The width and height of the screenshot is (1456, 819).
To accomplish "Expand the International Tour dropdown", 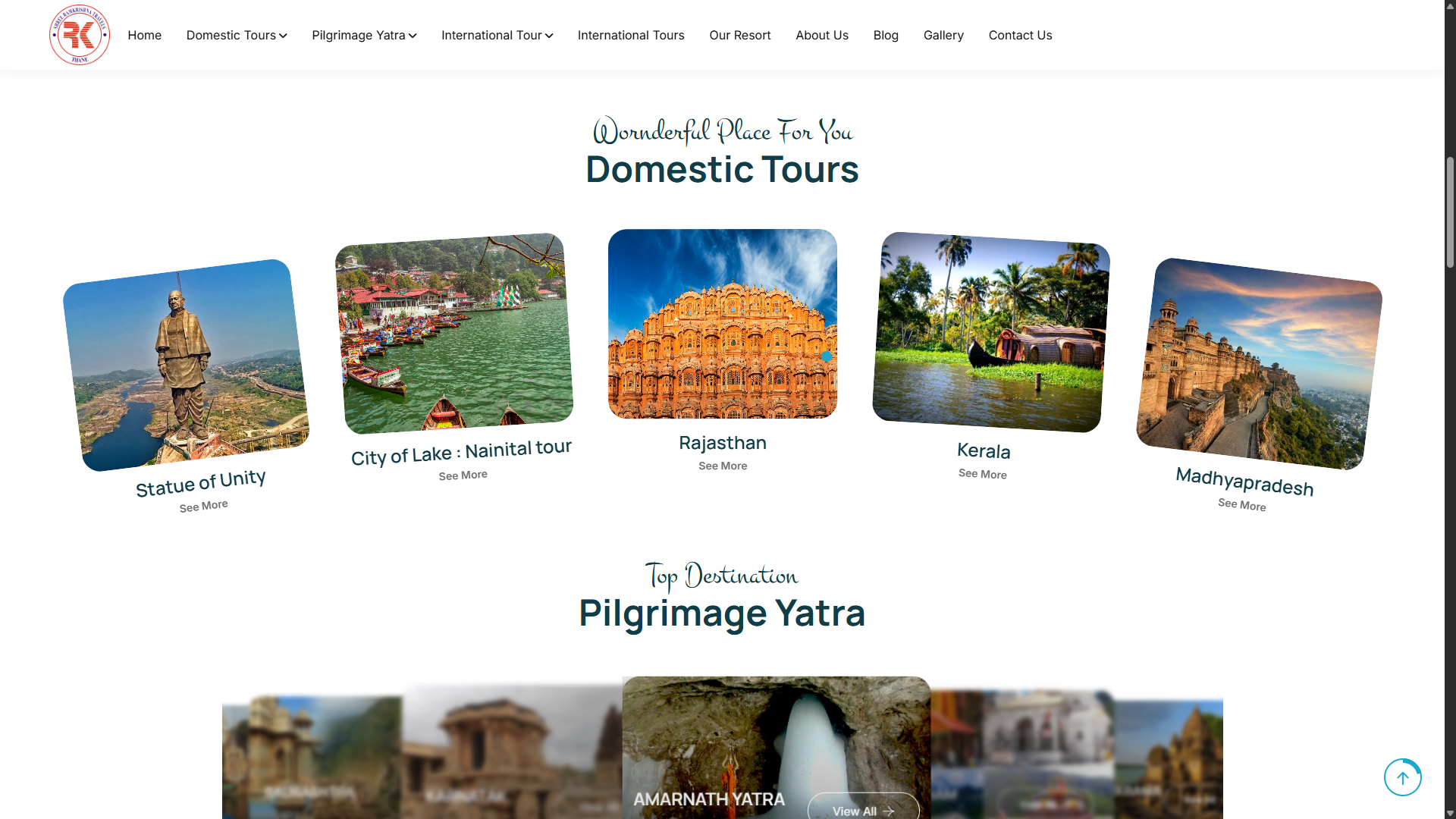I will (x=497, y=35).
